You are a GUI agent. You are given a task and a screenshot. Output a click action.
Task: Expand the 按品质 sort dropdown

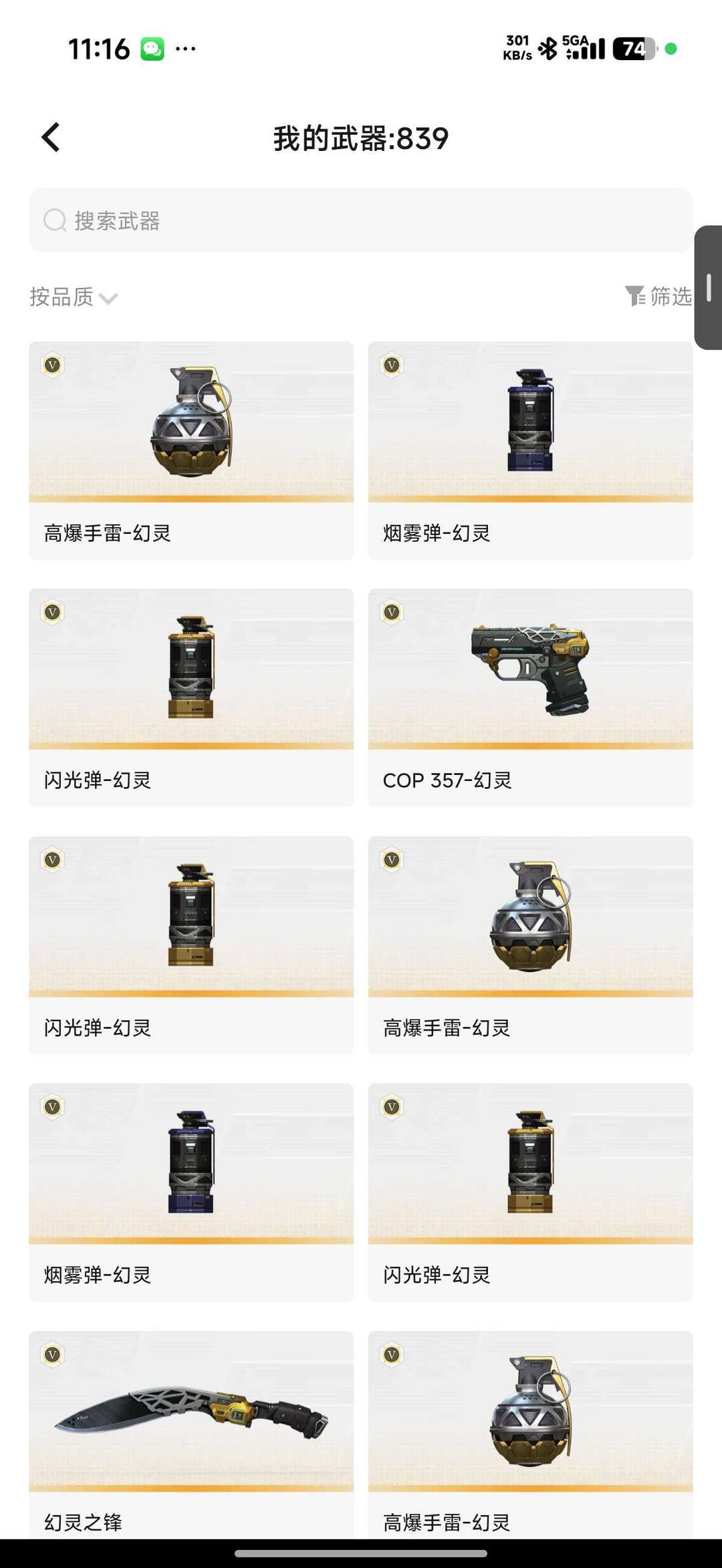point(74,297)
